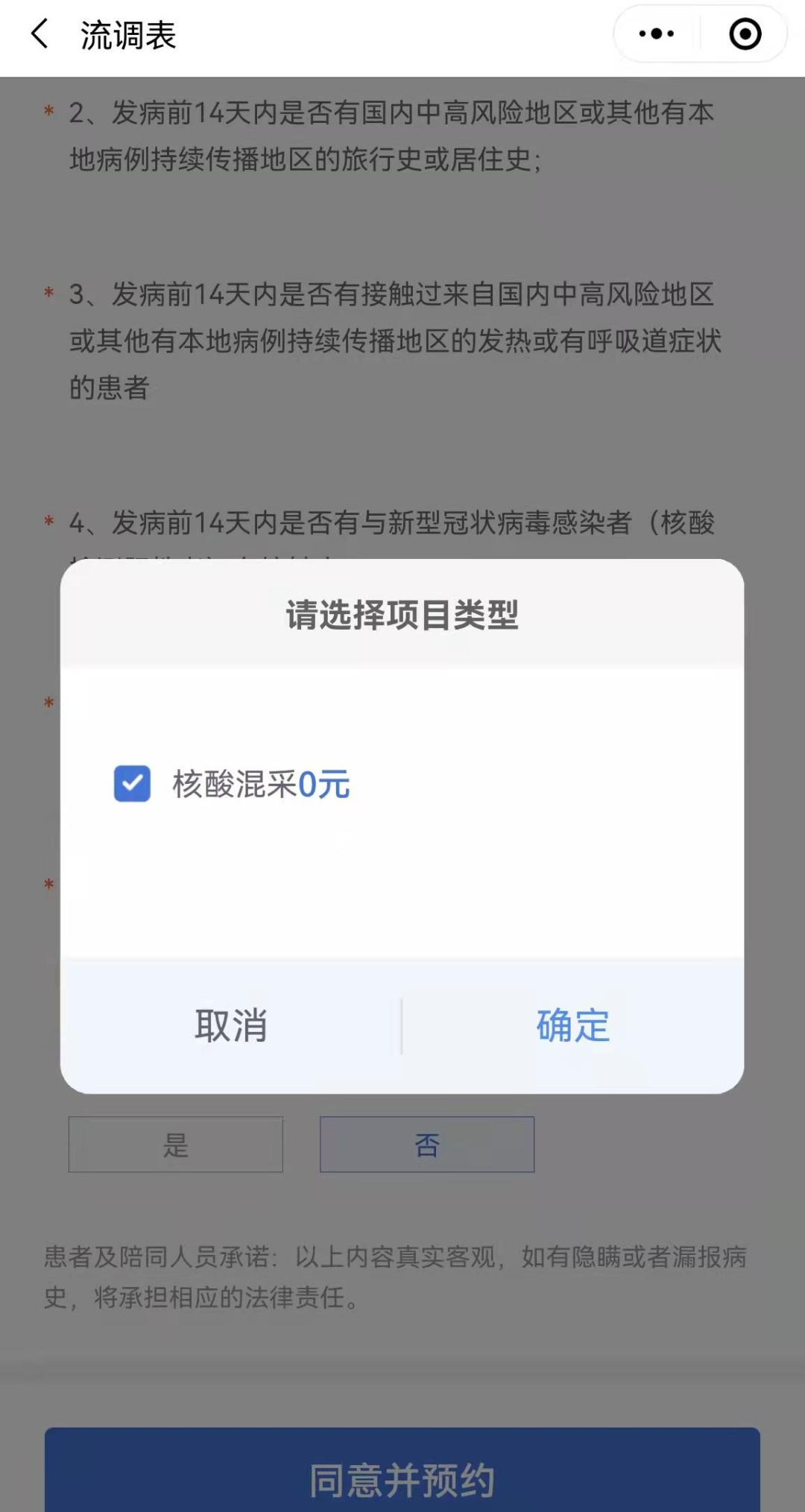Tap the 同意并预约 button
The image size is (805, 1512).
(402, 1478)
